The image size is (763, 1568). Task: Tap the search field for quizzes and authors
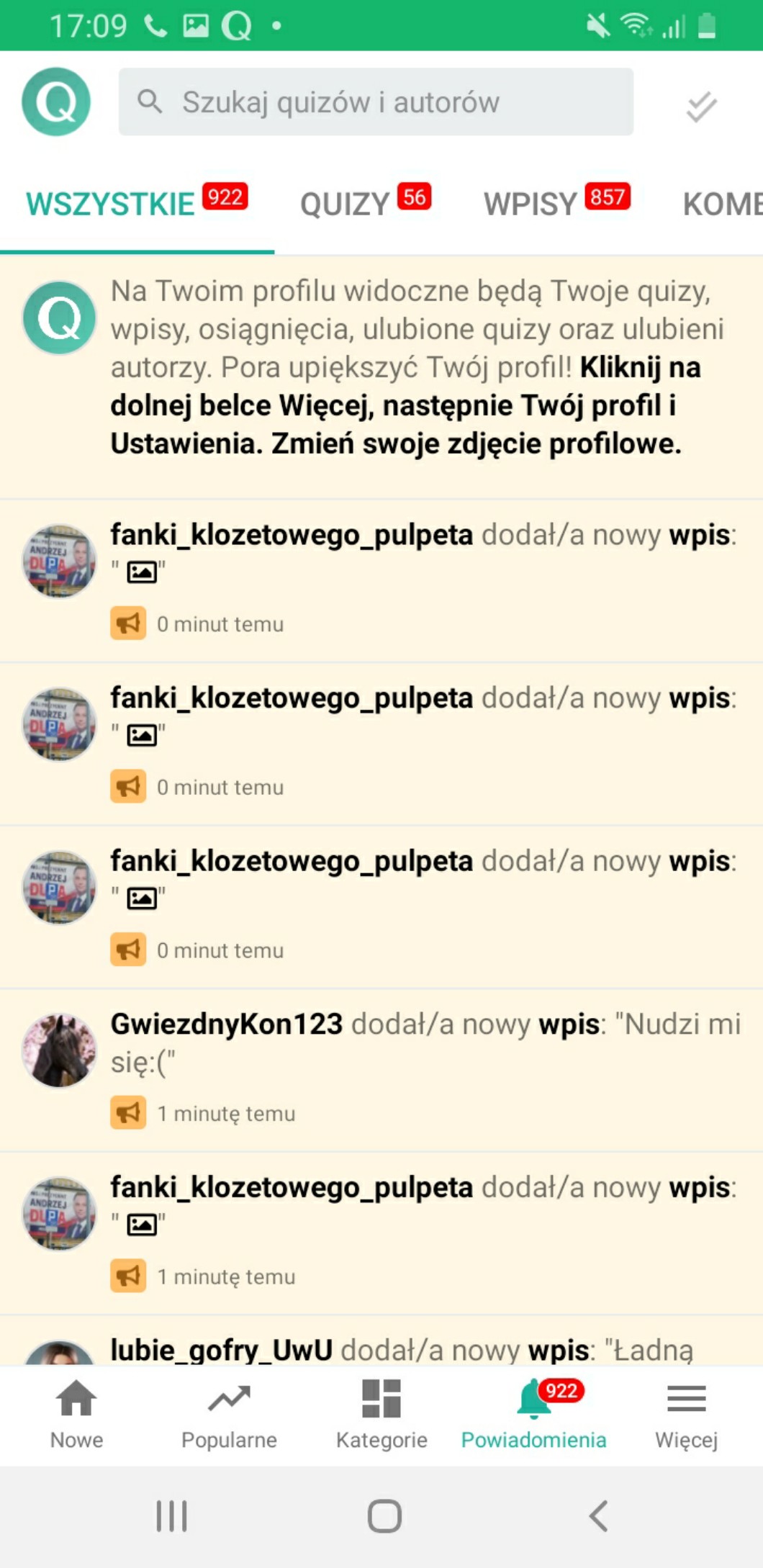pos(376,102)
